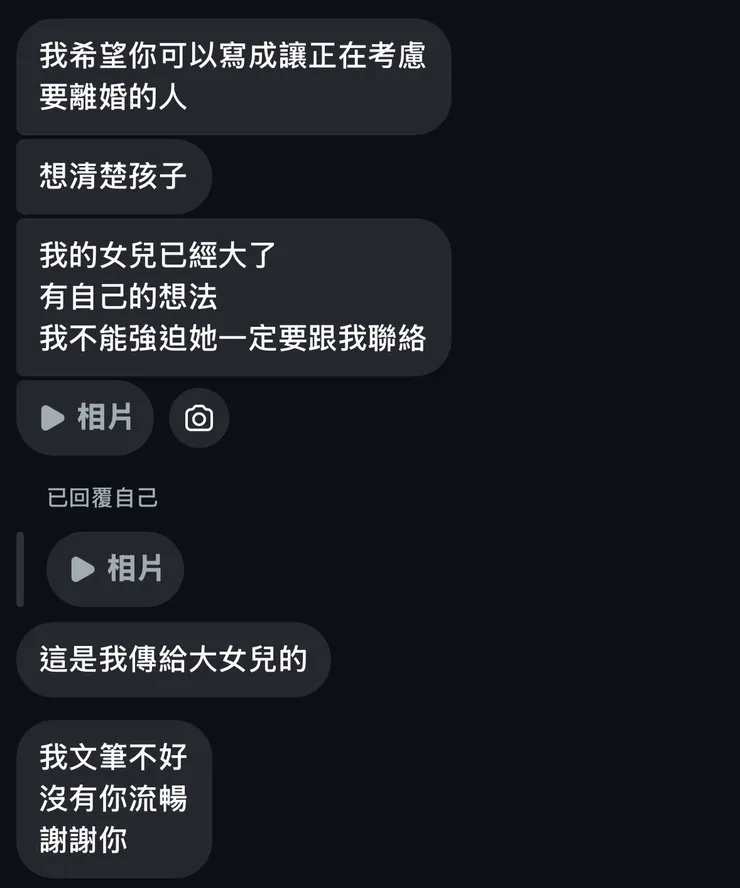Click the camera icon next to the photo
The height and width of the screenshot is (888, 740).
point(199,418)
